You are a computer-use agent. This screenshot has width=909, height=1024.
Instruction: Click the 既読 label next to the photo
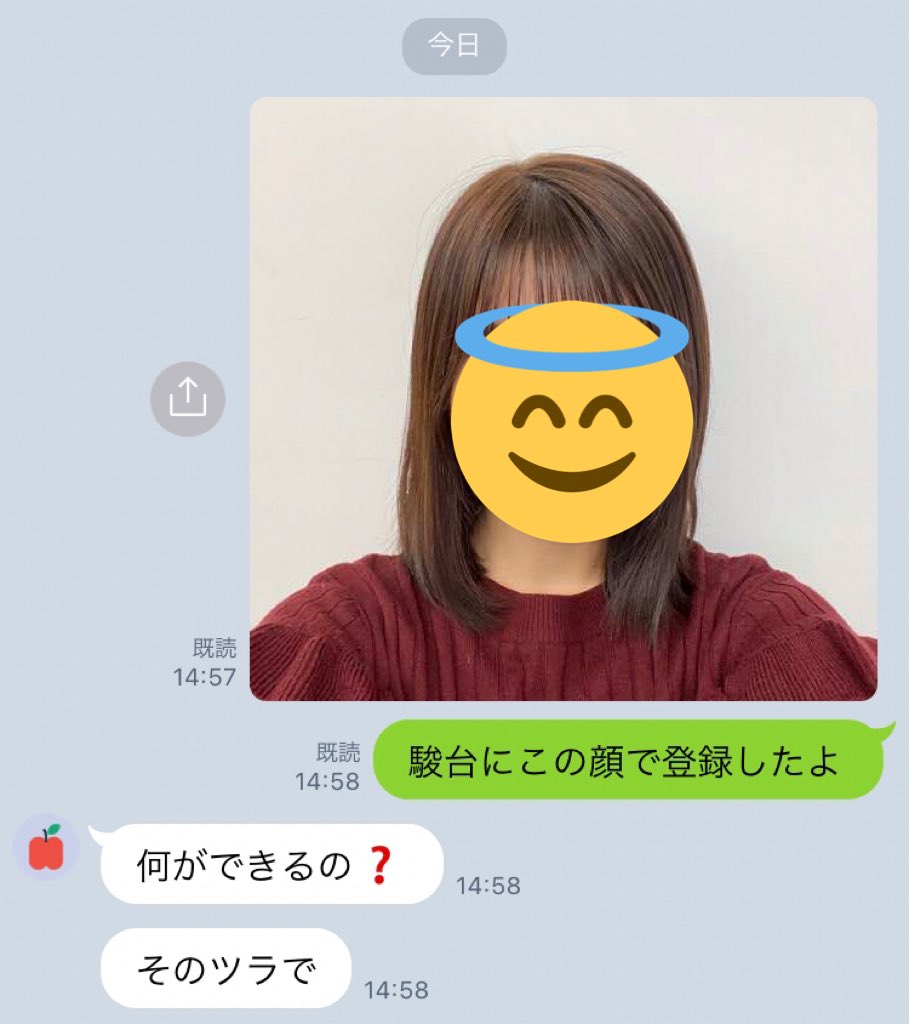(213, 647)
